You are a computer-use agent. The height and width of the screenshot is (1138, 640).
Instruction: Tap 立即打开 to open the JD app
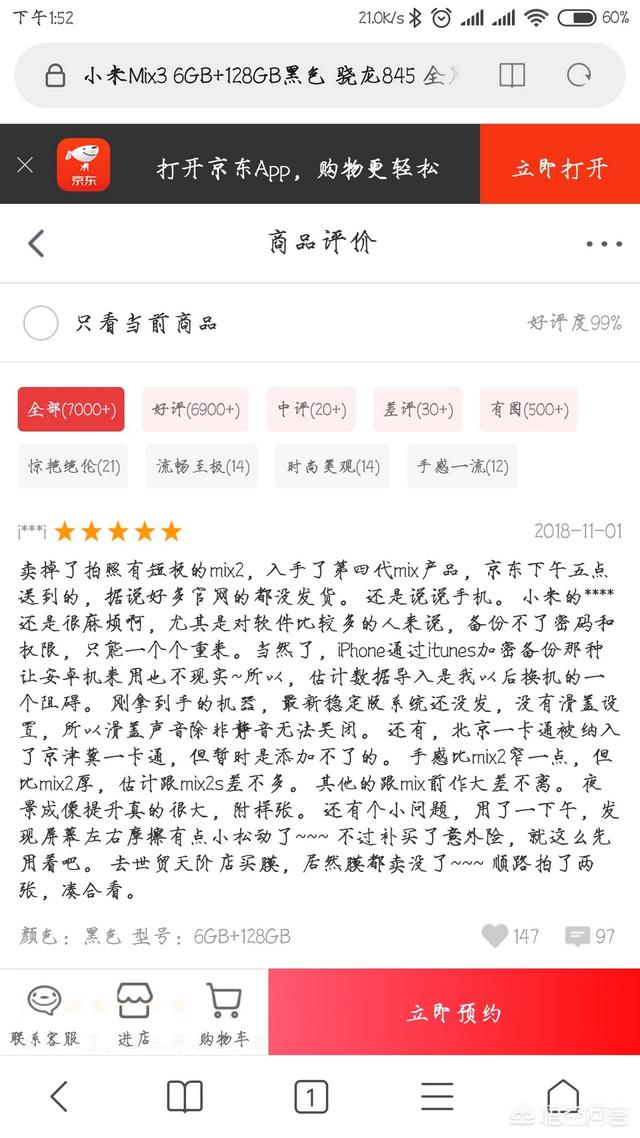coord(559,165)
